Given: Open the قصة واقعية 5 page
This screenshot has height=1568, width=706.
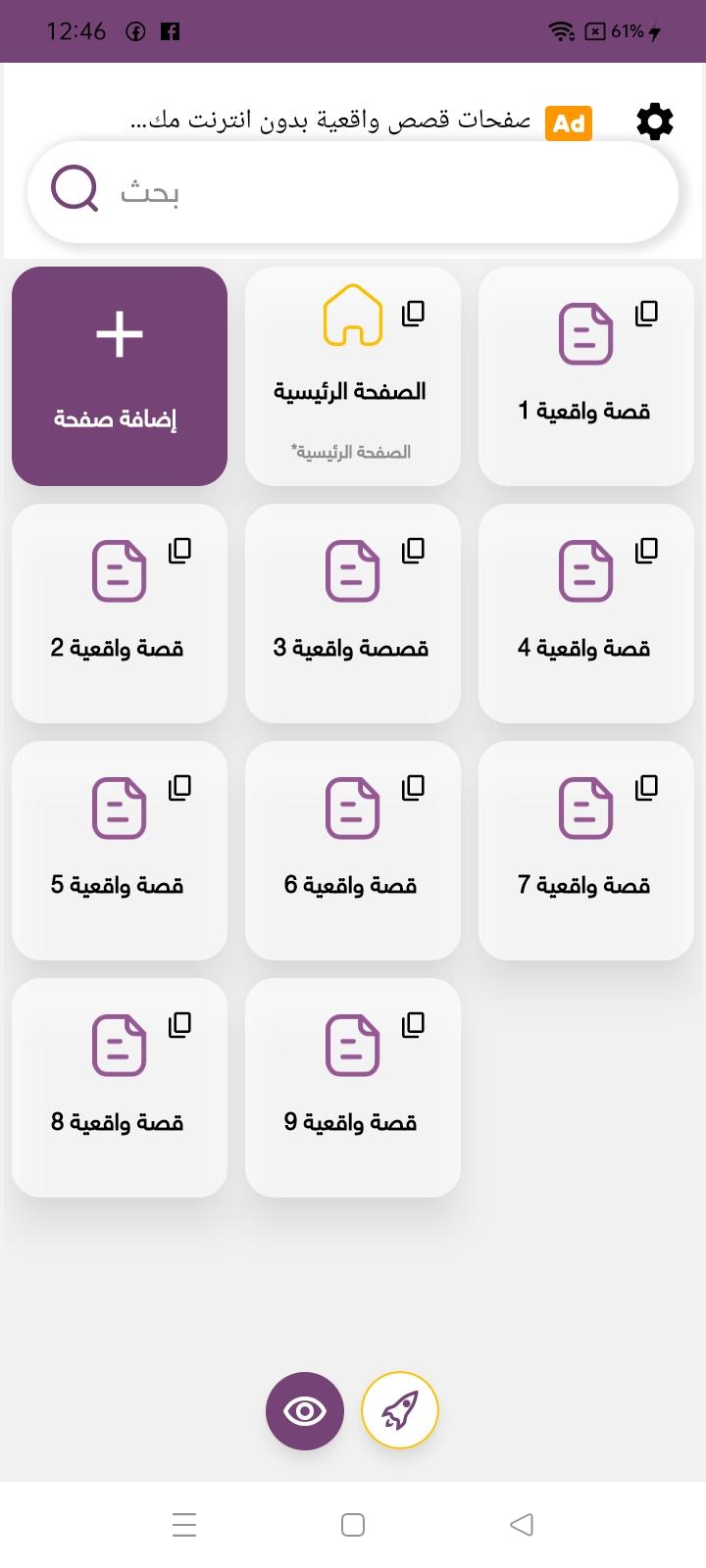Looking at the screenshot, I should [120, 851].
